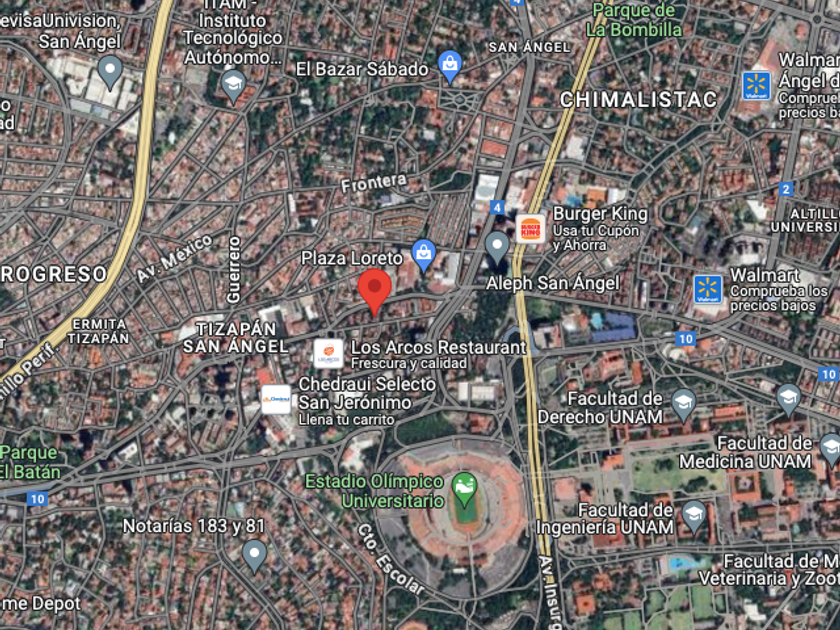This screenshot has height=630, width=840.
Task: Tap the red location pin marker
Action: [375, 288]
